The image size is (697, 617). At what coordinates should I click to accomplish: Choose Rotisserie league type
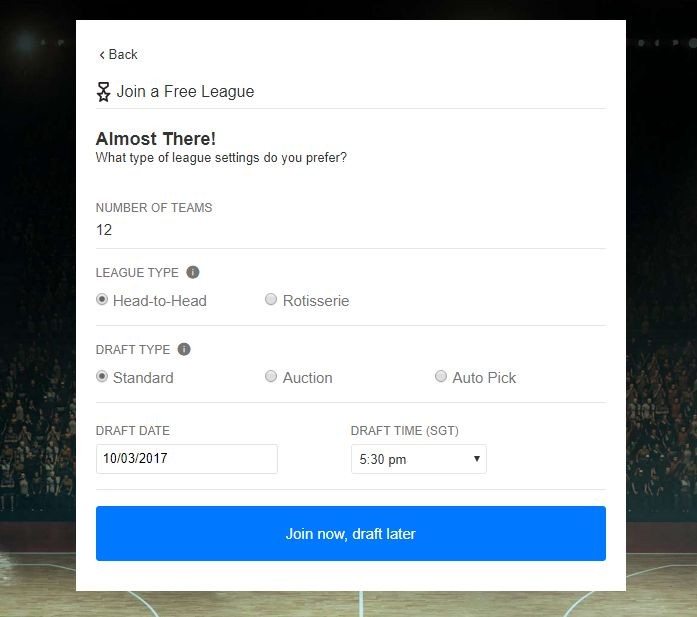click(271, 300)
